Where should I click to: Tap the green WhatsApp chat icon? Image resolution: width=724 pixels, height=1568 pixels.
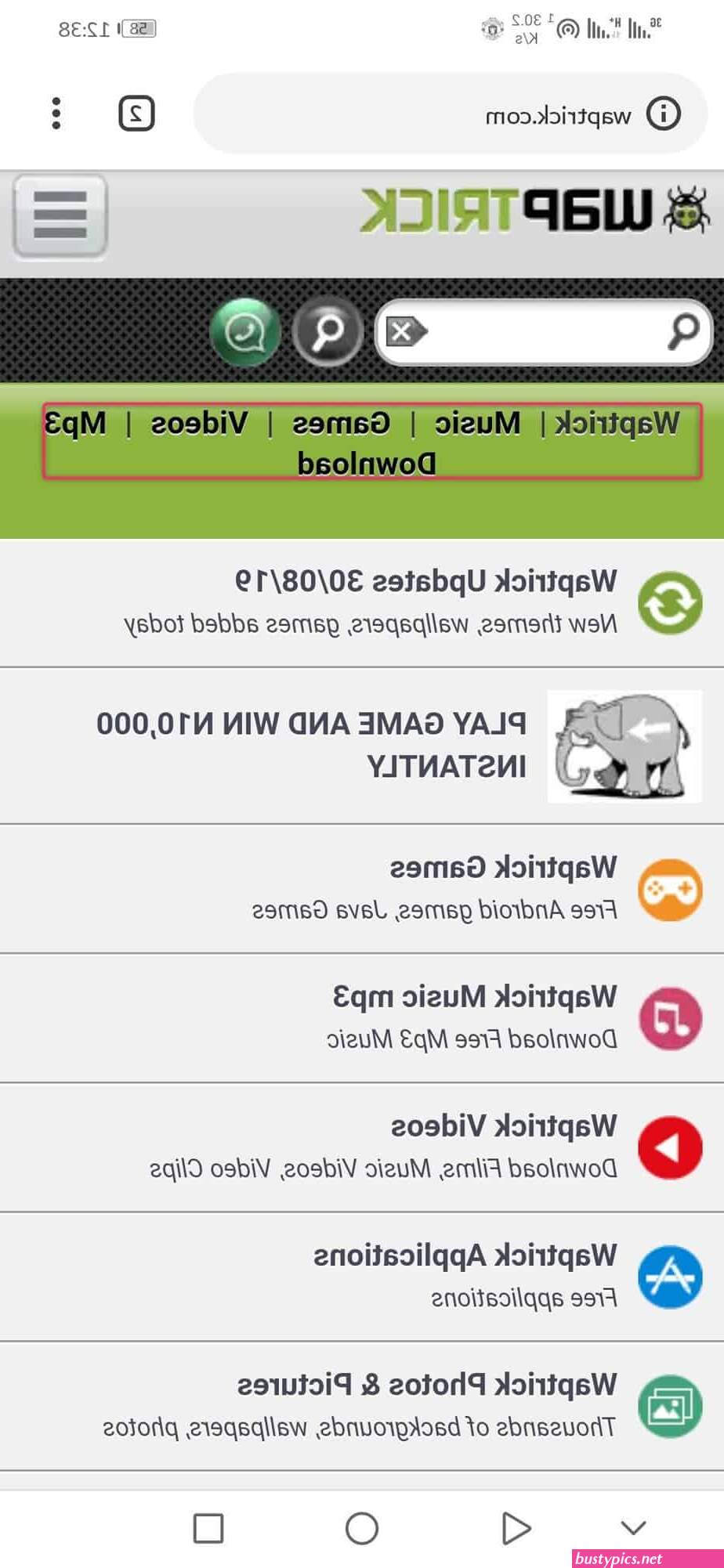coord(245,332)
